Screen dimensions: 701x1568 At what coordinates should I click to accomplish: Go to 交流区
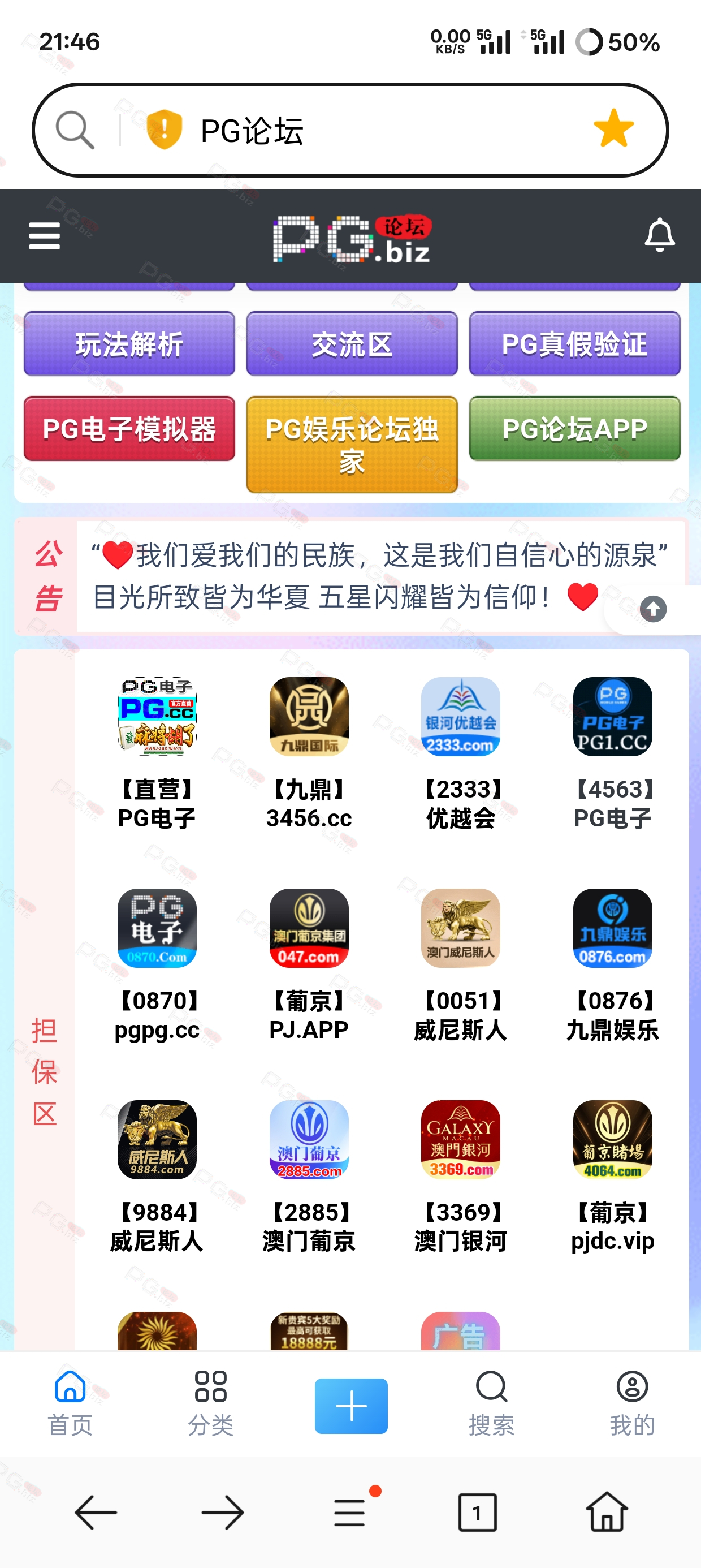coord(352,344)
